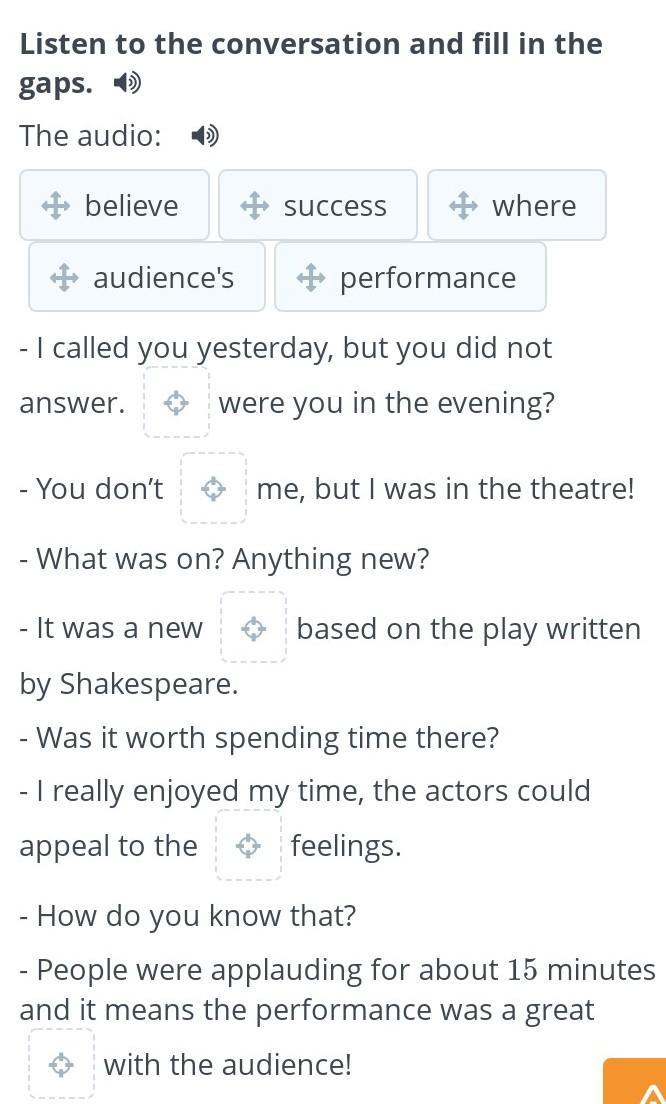Play audio next to the heading
The height and width of the screenshot is (1104, 666).
[127, 84]
